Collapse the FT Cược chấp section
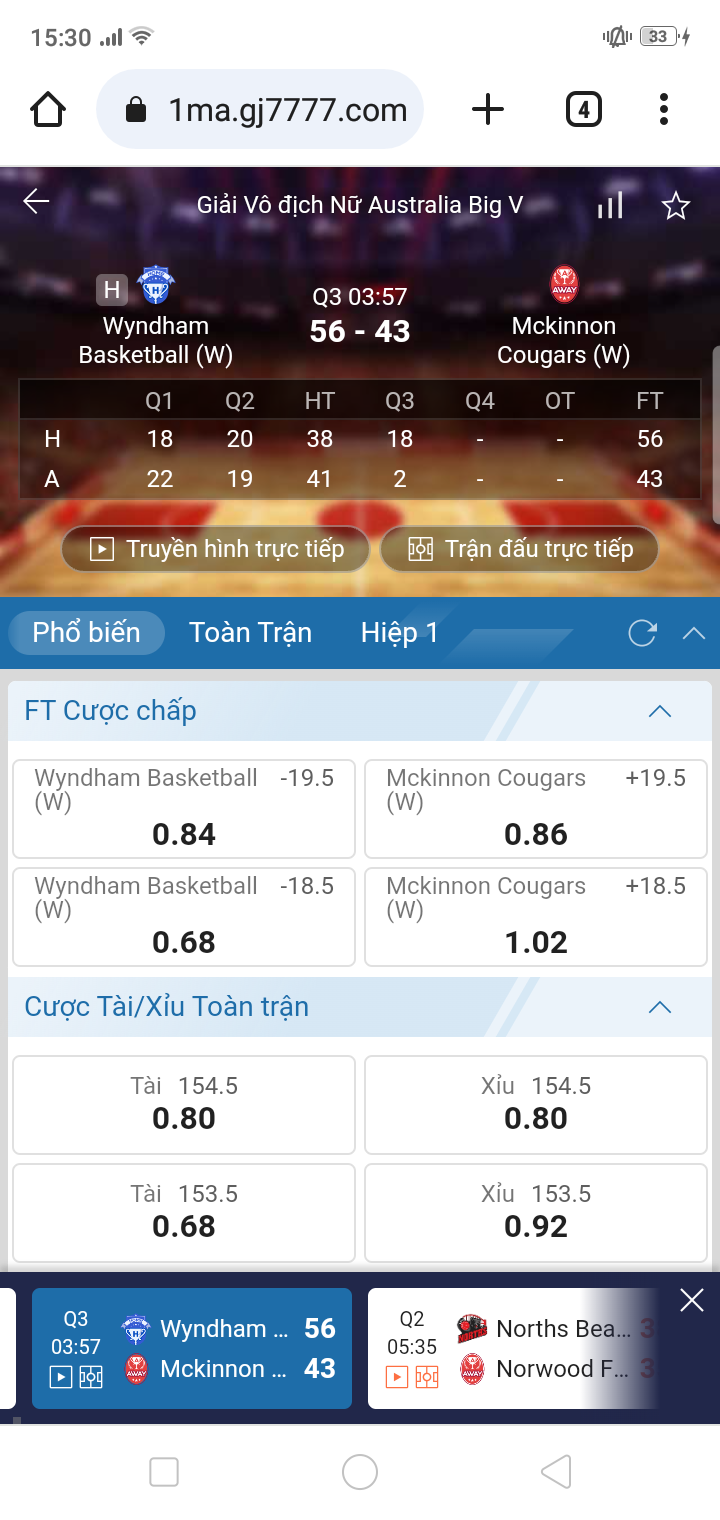Screen dimensions: 720x1520 [x=659, y=712]
